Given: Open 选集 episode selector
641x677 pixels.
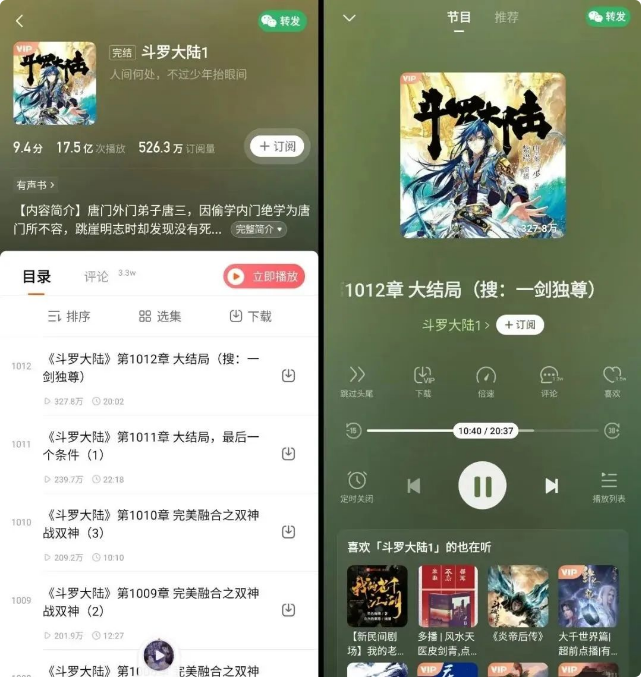Looking at the screenshot, I should (x=160, y=316).
